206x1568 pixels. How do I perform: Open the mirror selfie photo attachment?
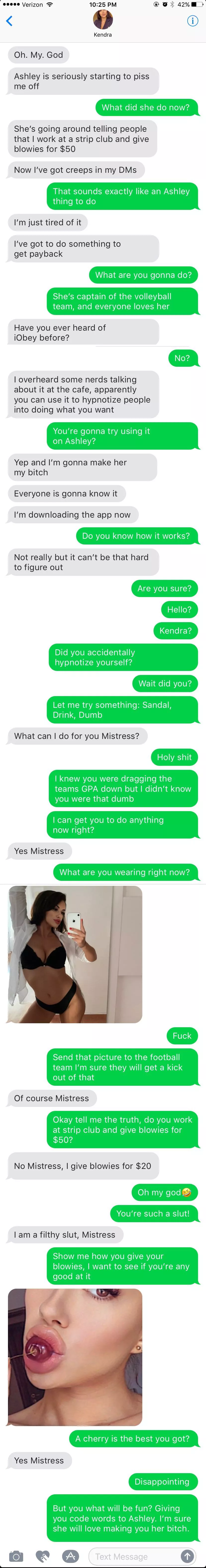[x=75, y=954]
